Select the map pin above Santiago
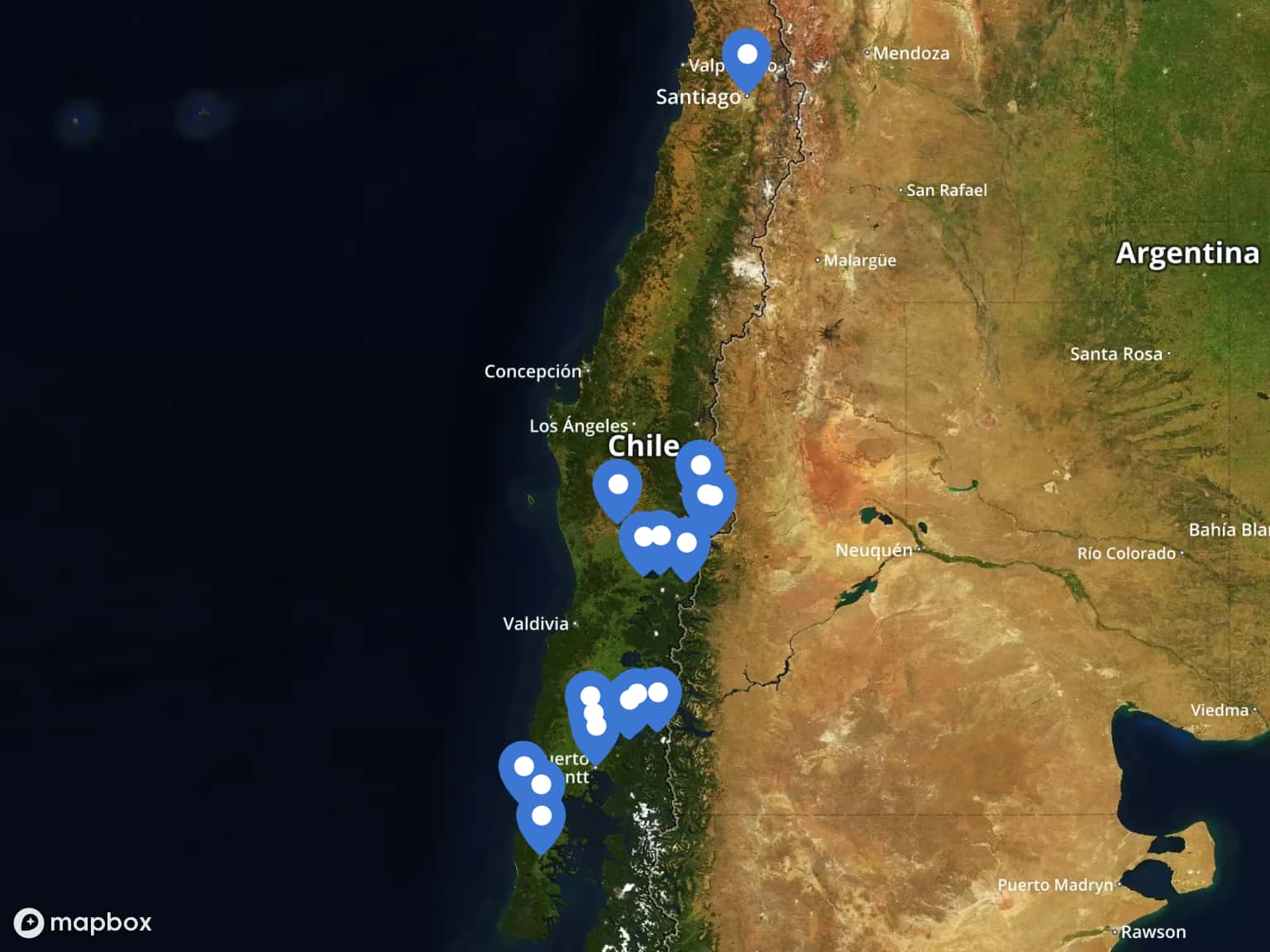This screenshot has height=952, width=1270. (x=747, y=56)
